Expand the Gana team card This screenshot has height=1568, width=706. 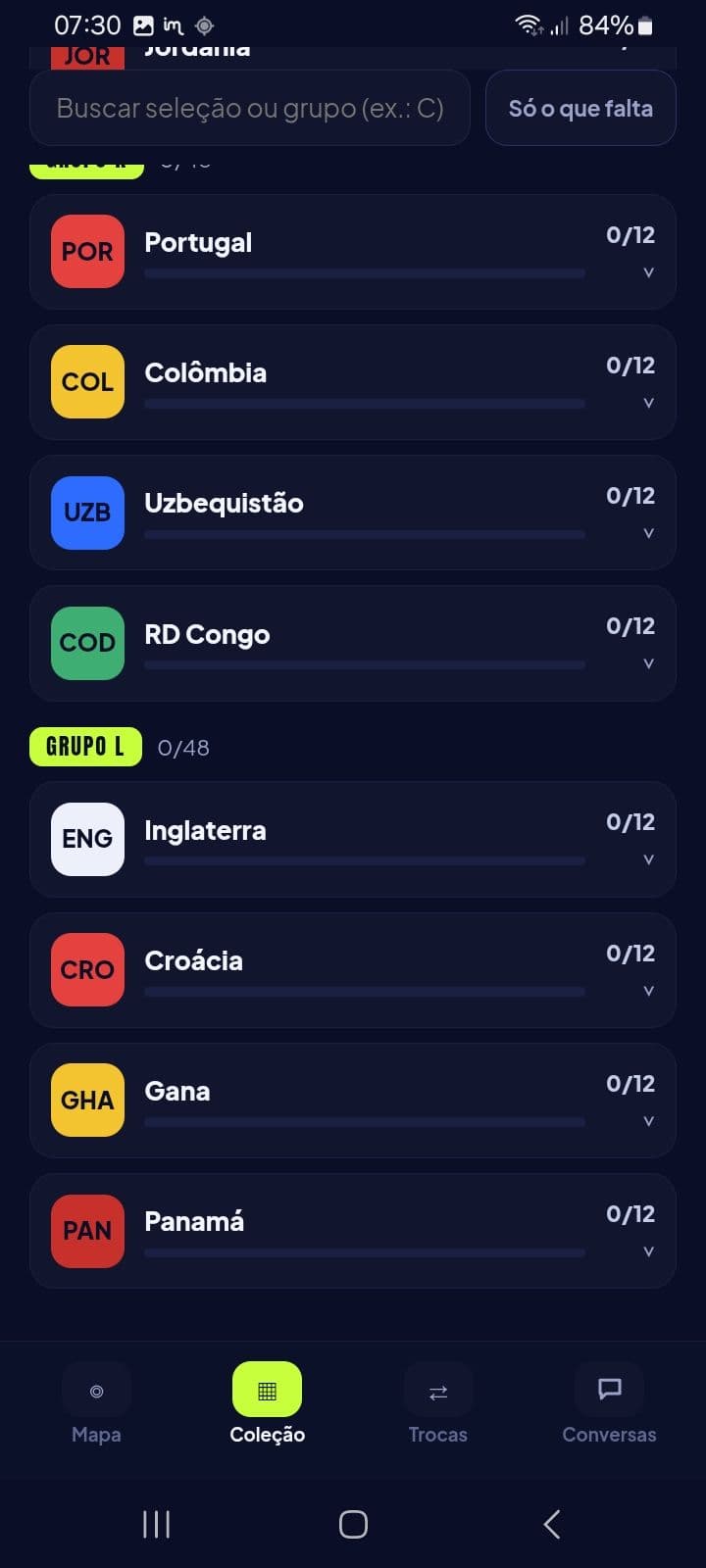pos(353,1101)
